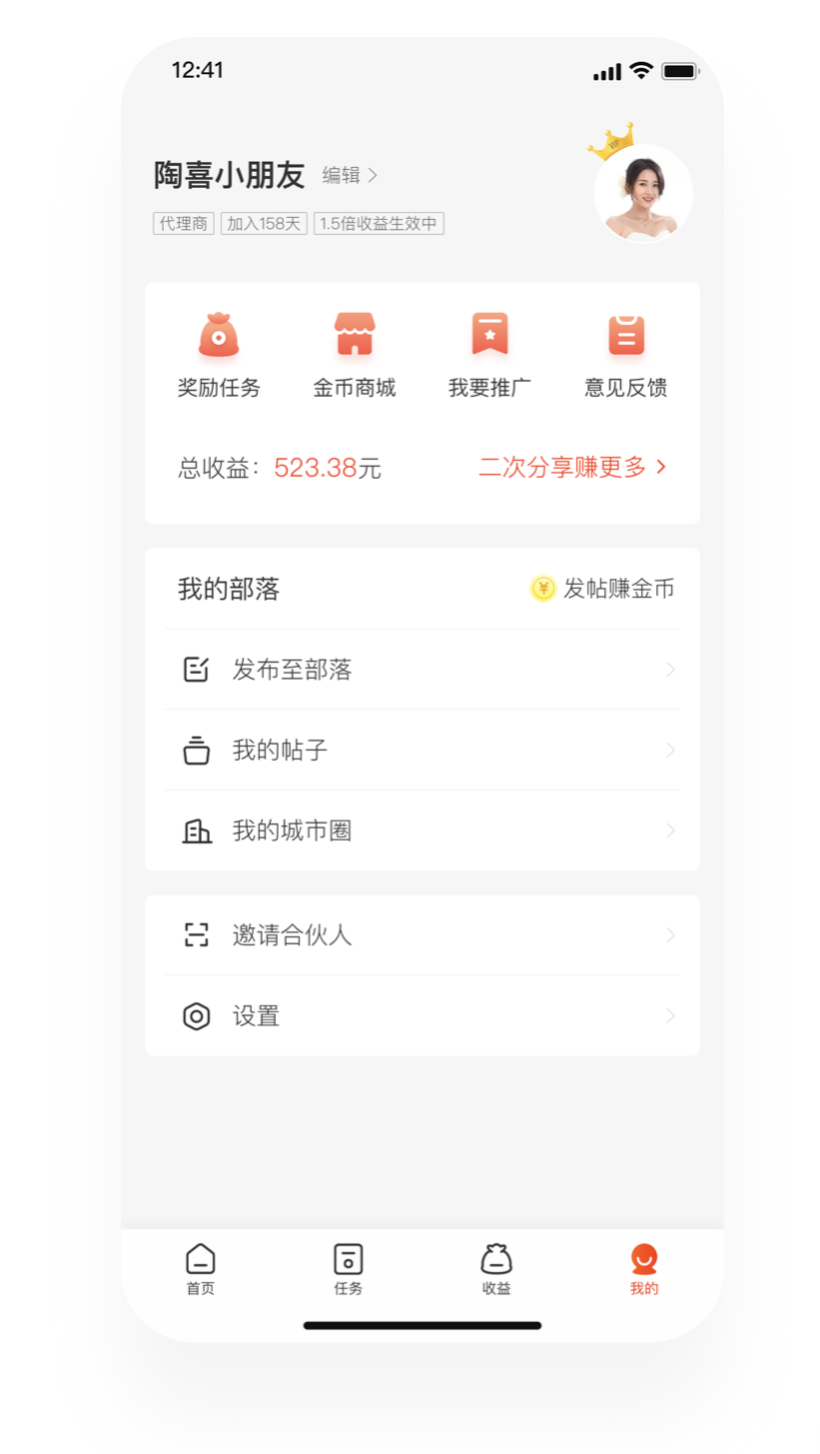
Task: Open the profile avatar photo
Action: coord(643,194)
